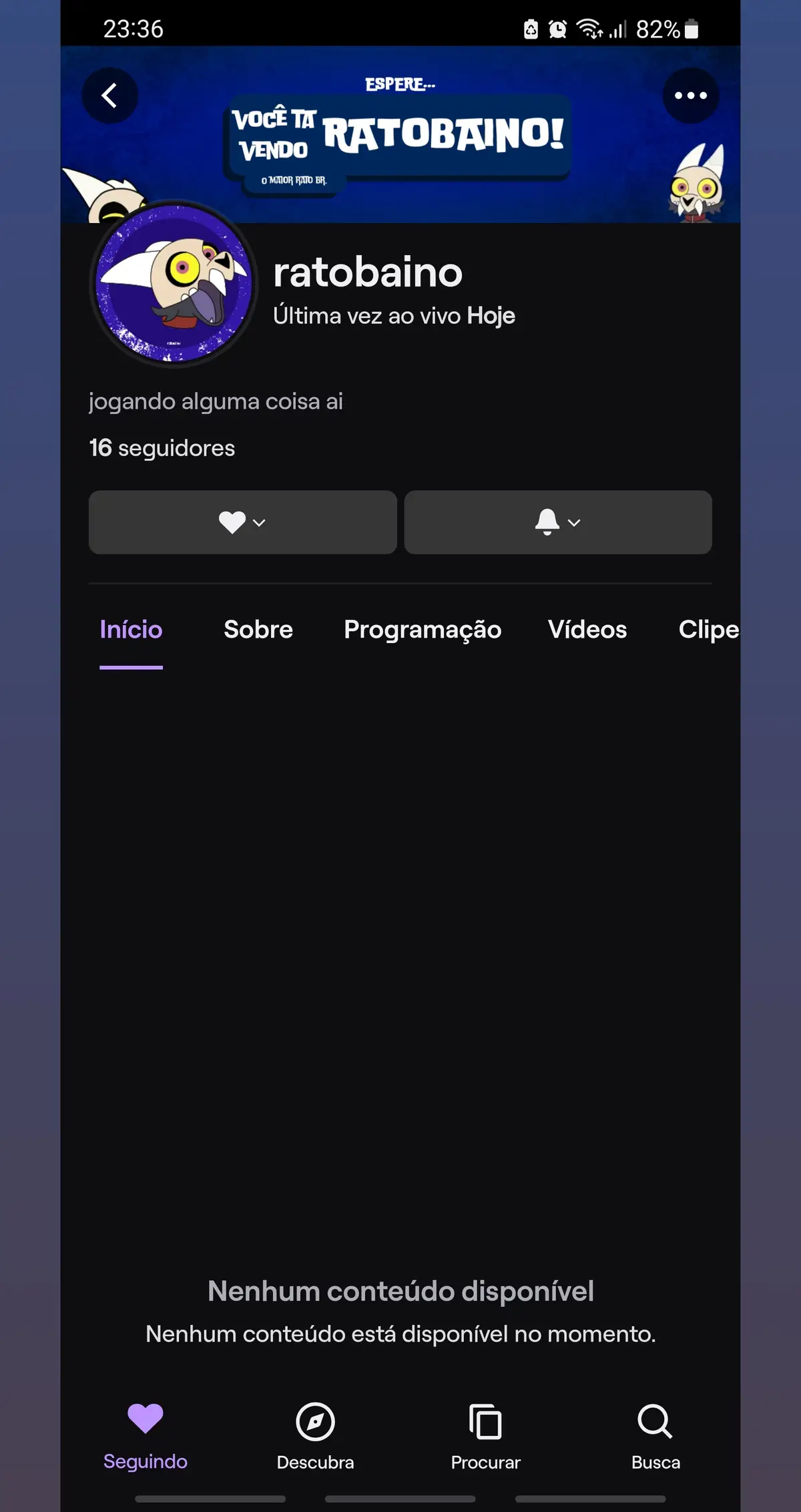Select the Vídeos tab

[587, 630]
